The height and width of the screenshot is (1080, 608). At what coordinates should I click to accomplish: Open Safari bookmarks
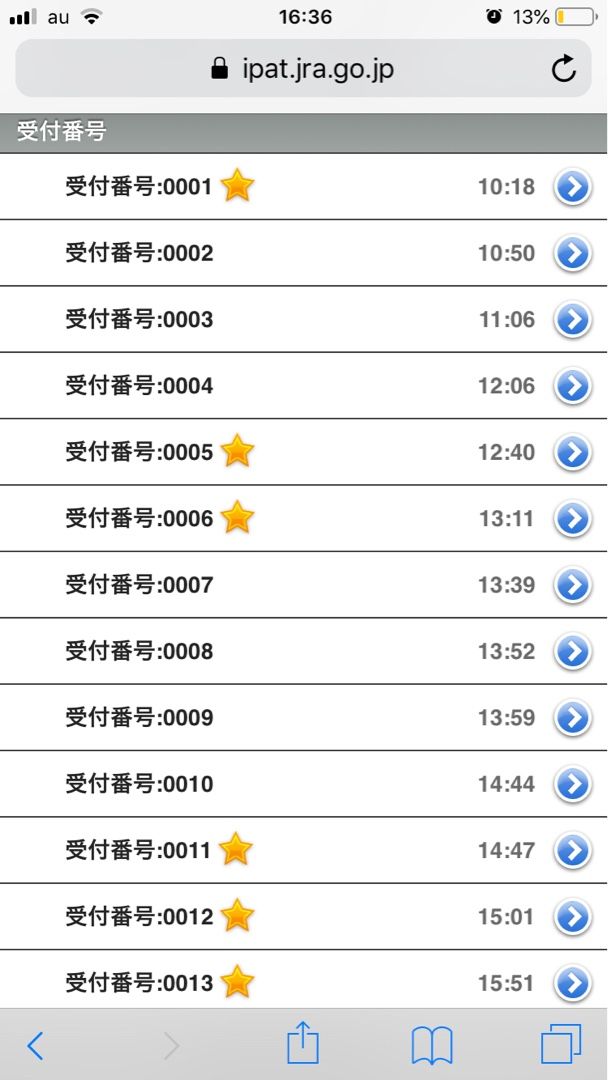click(x=432, y=1046)
